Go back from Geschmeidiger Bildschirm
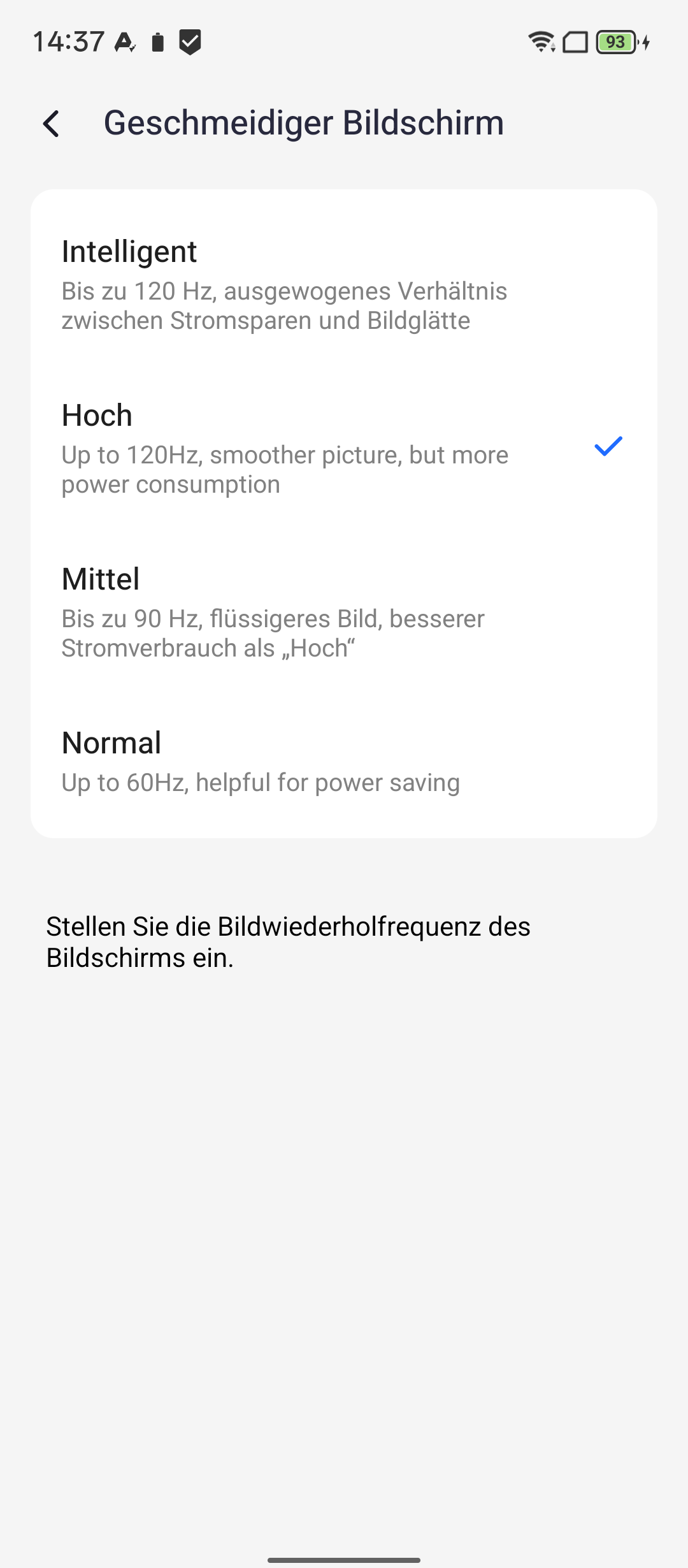 pos(51,124)
